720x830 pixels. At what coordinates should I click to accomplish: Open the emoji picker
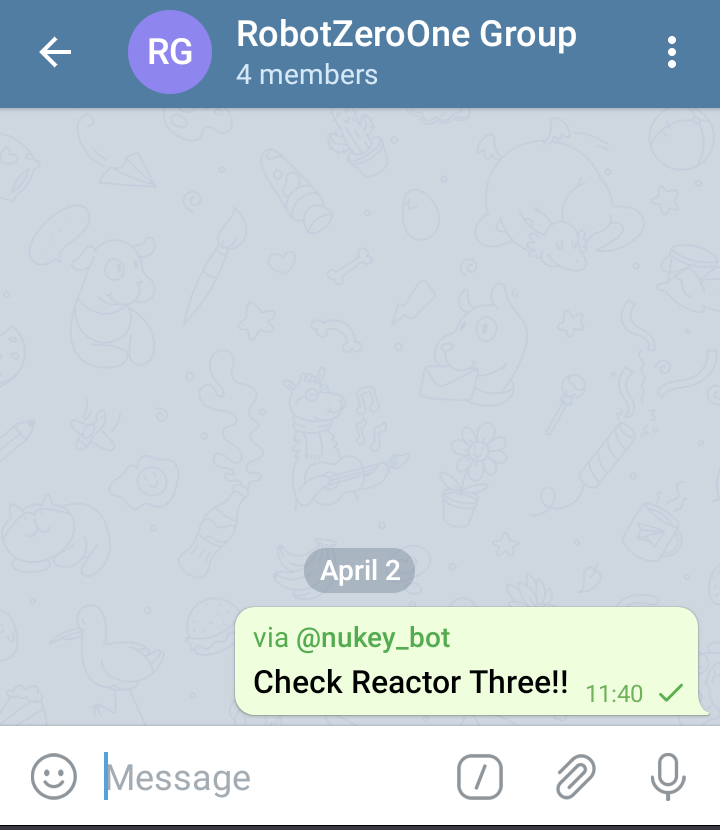[54, 776]
